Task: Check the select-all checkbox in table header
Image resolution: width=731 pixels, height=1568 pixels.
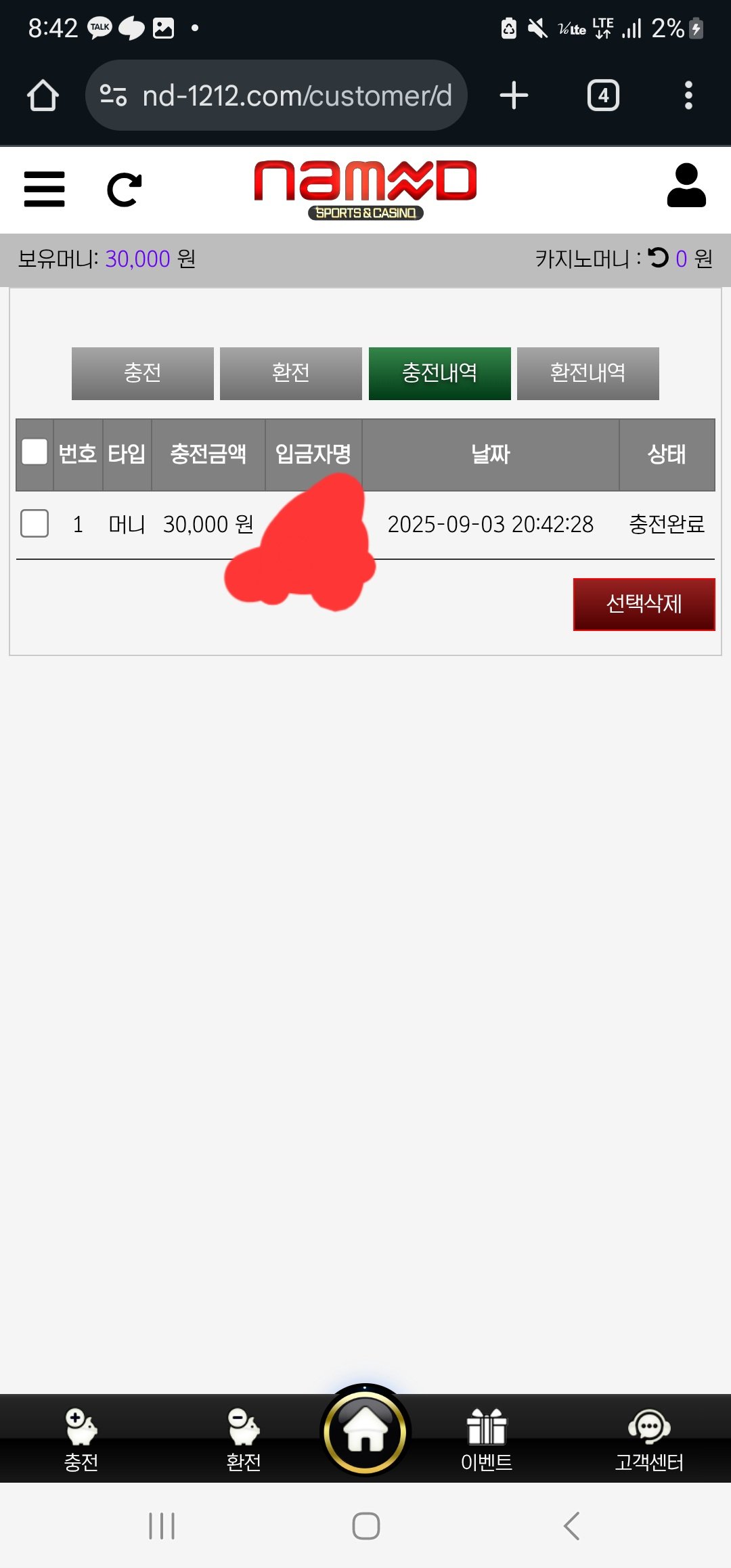Action: coord(35,452)
